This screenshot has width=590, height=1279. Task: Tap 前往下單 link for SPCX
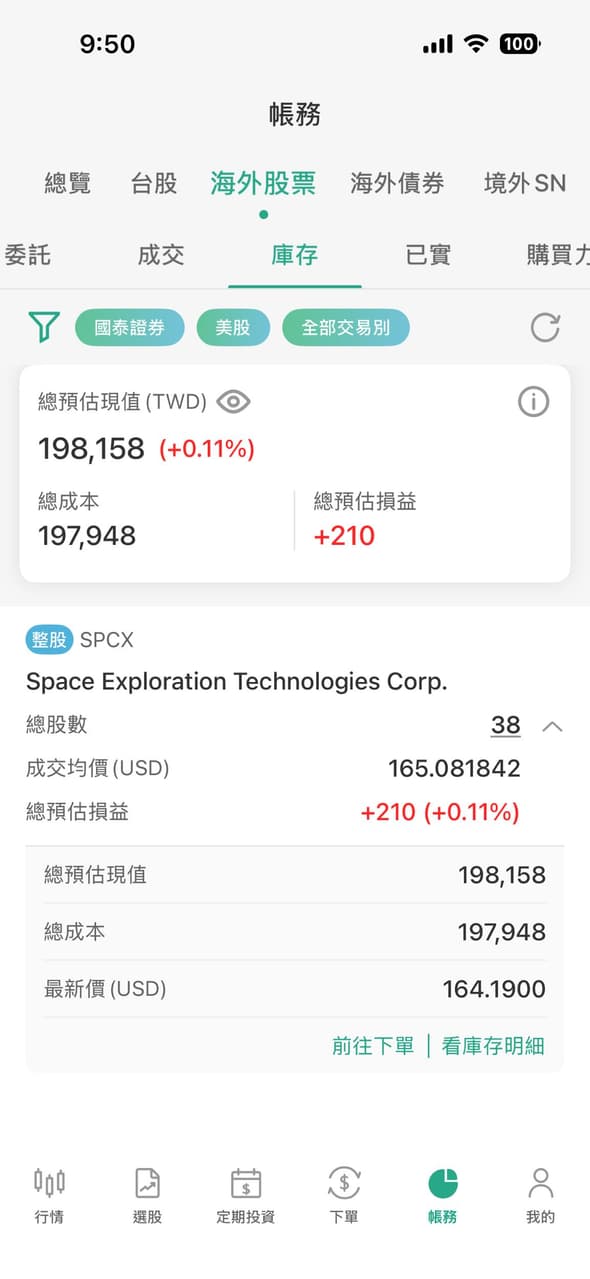373,1046
